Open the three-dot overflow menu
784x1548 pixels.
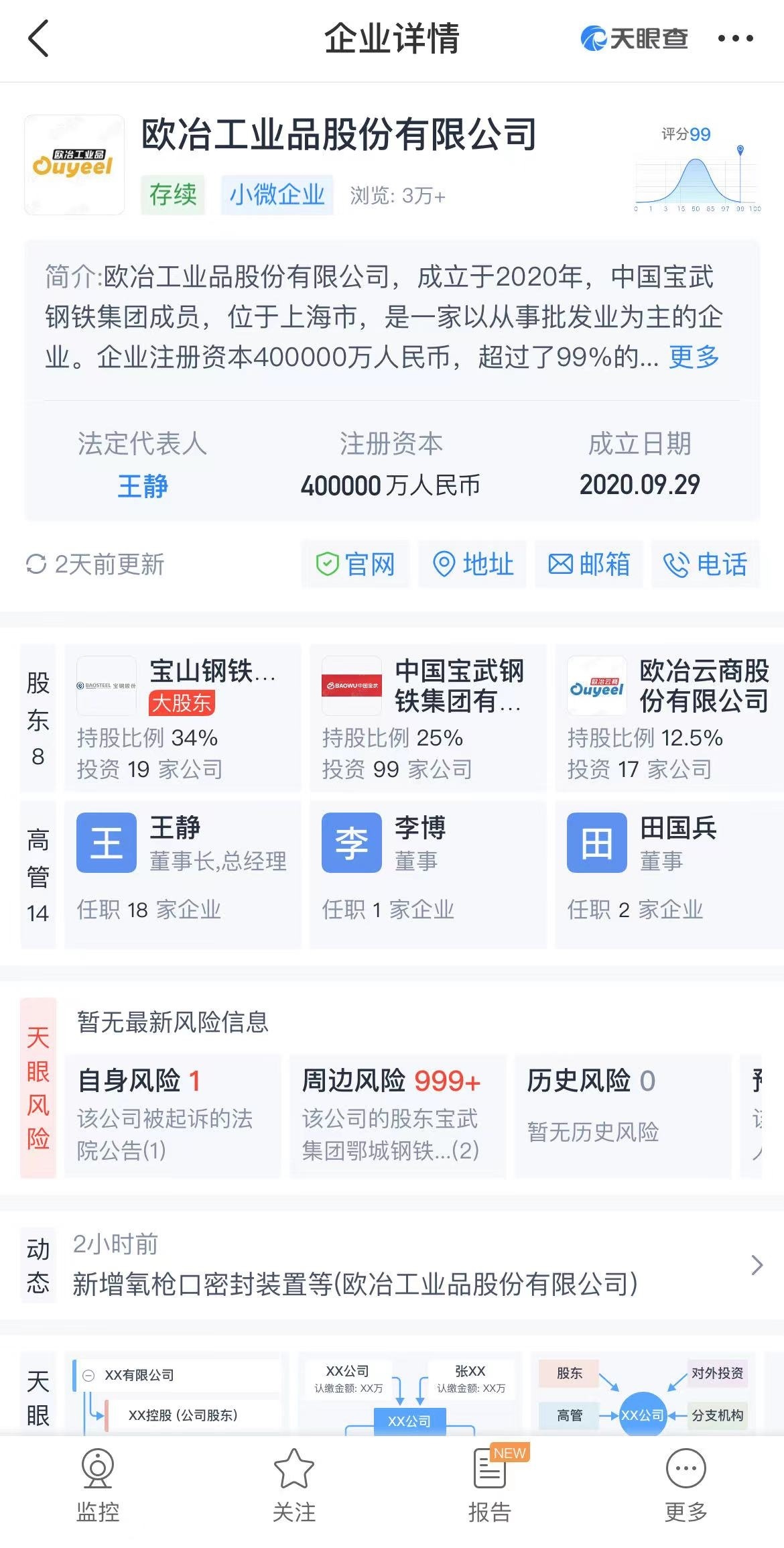click(735, 38)
